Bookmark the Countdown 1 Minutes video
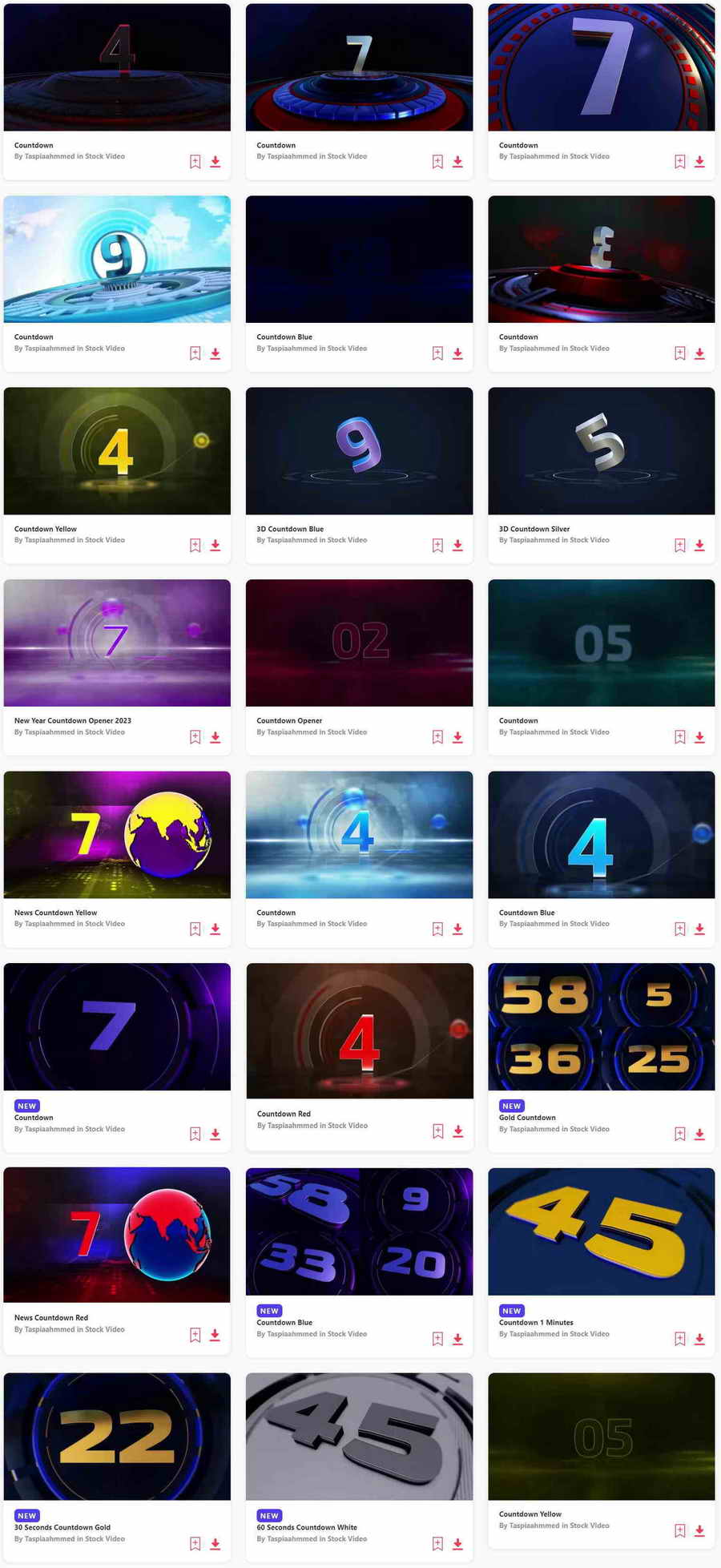Viewport: 721px width, 1568px height. (x=679, y=1339)
